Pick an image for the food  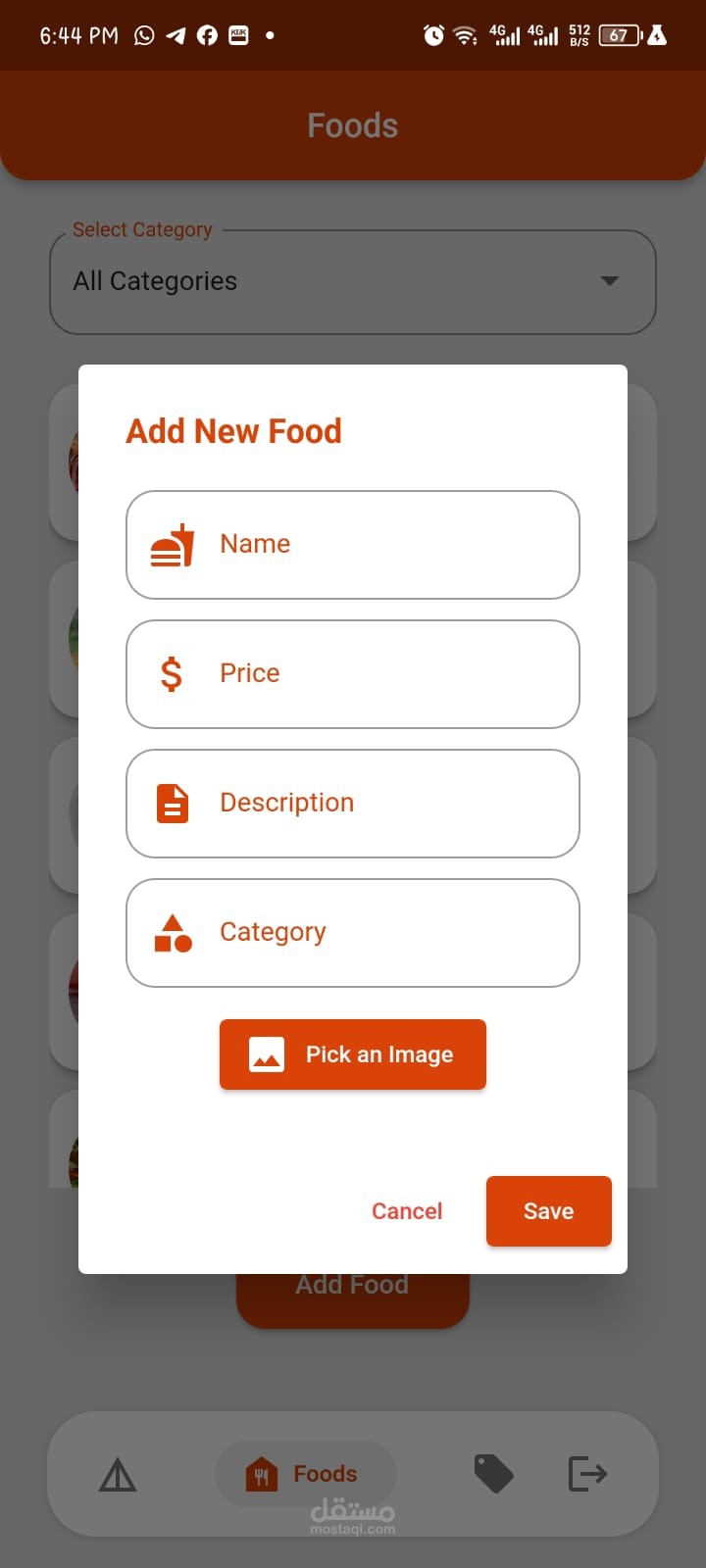pyautogui.click(x=353, y=1054)
